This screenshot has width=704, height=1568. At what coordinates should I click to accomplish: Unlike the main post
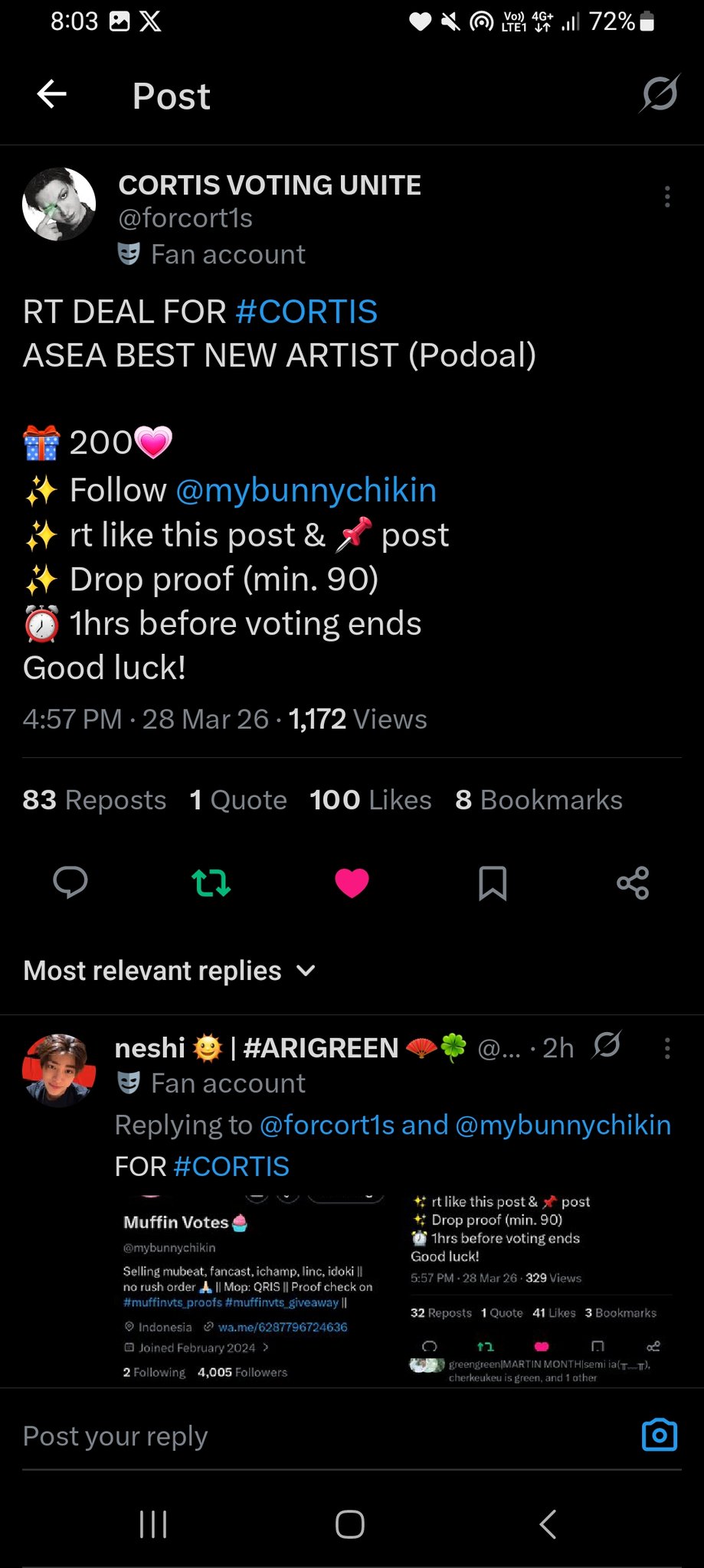tap(352, 883)
